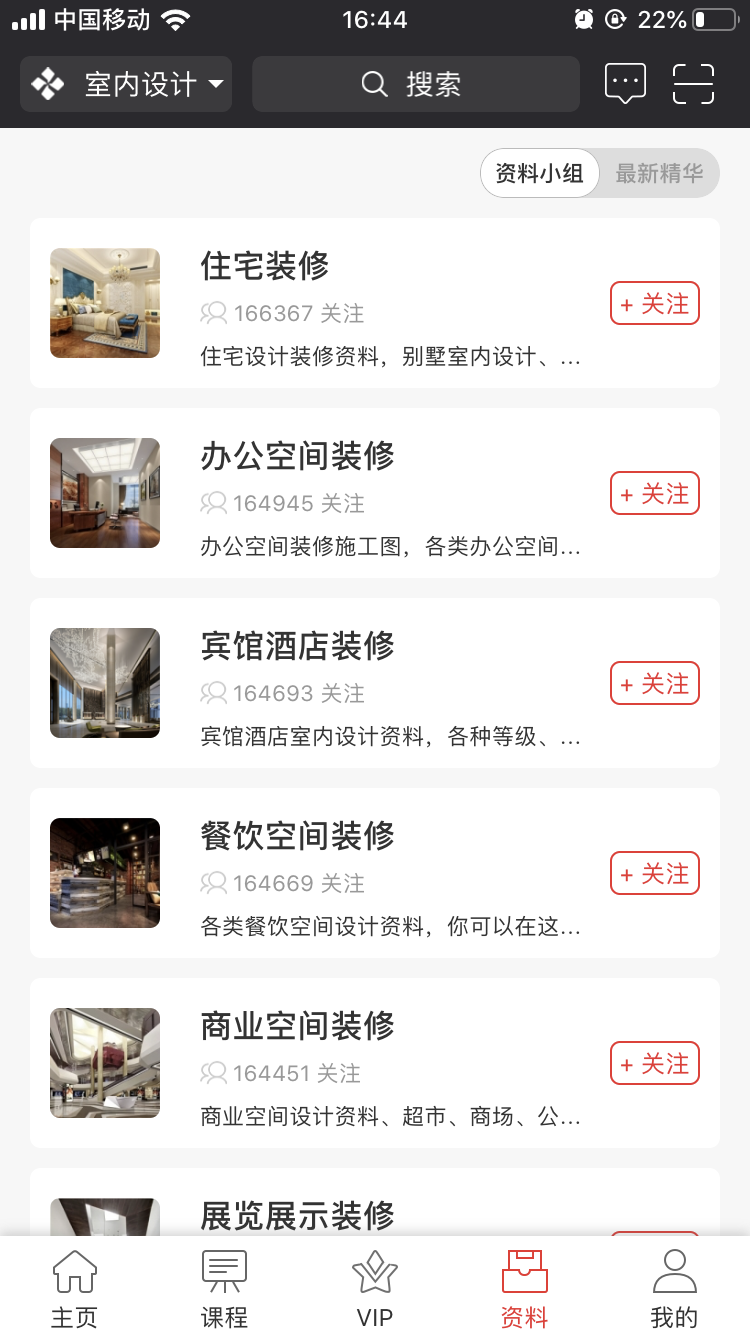Open the 我的 profile icon
The width and height of the screenshot is (750, 1334).
click(x=673, y=1270)
